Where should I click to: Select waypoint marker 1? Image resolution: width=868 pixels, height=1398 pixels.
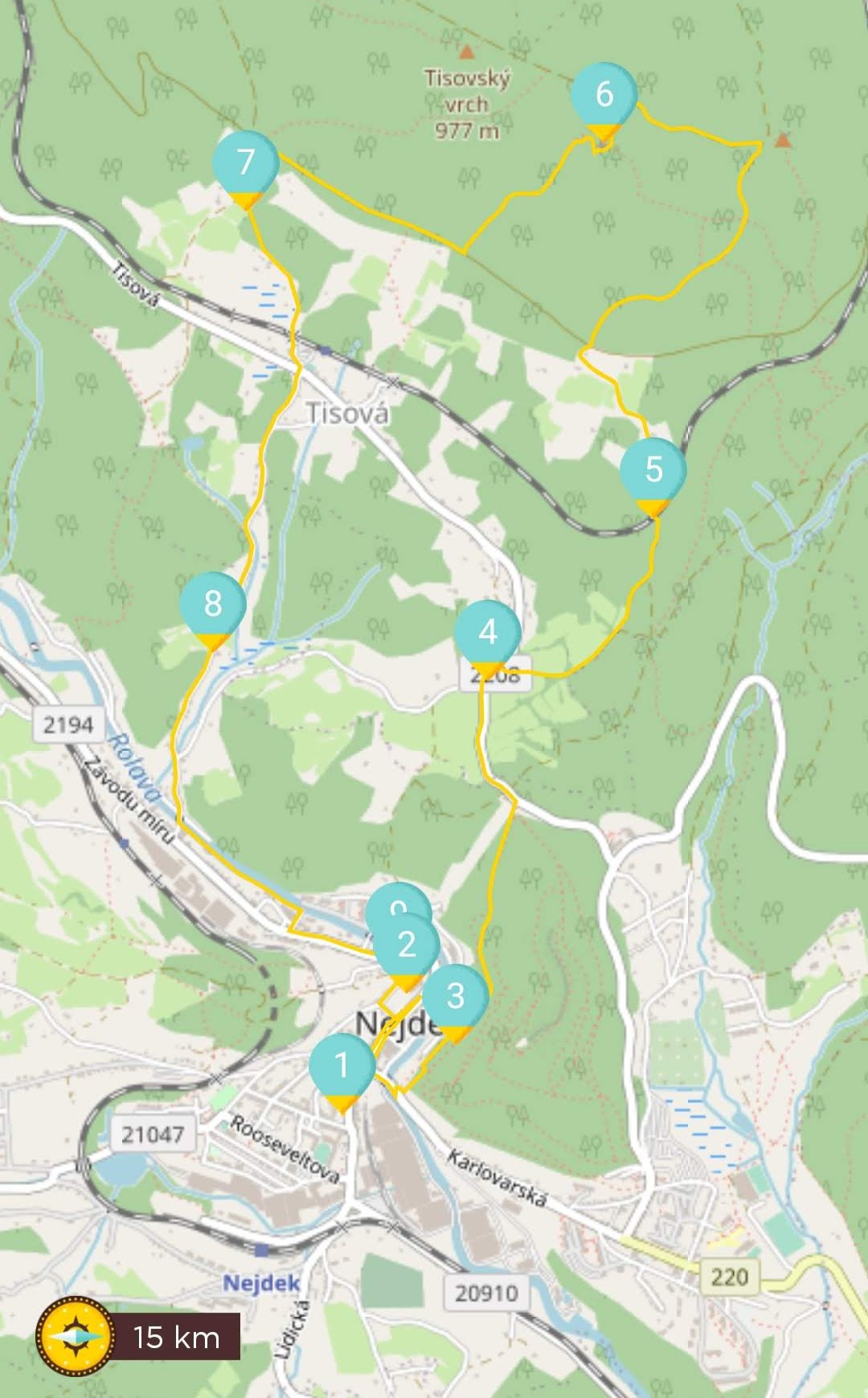[x=342, y=1070]
